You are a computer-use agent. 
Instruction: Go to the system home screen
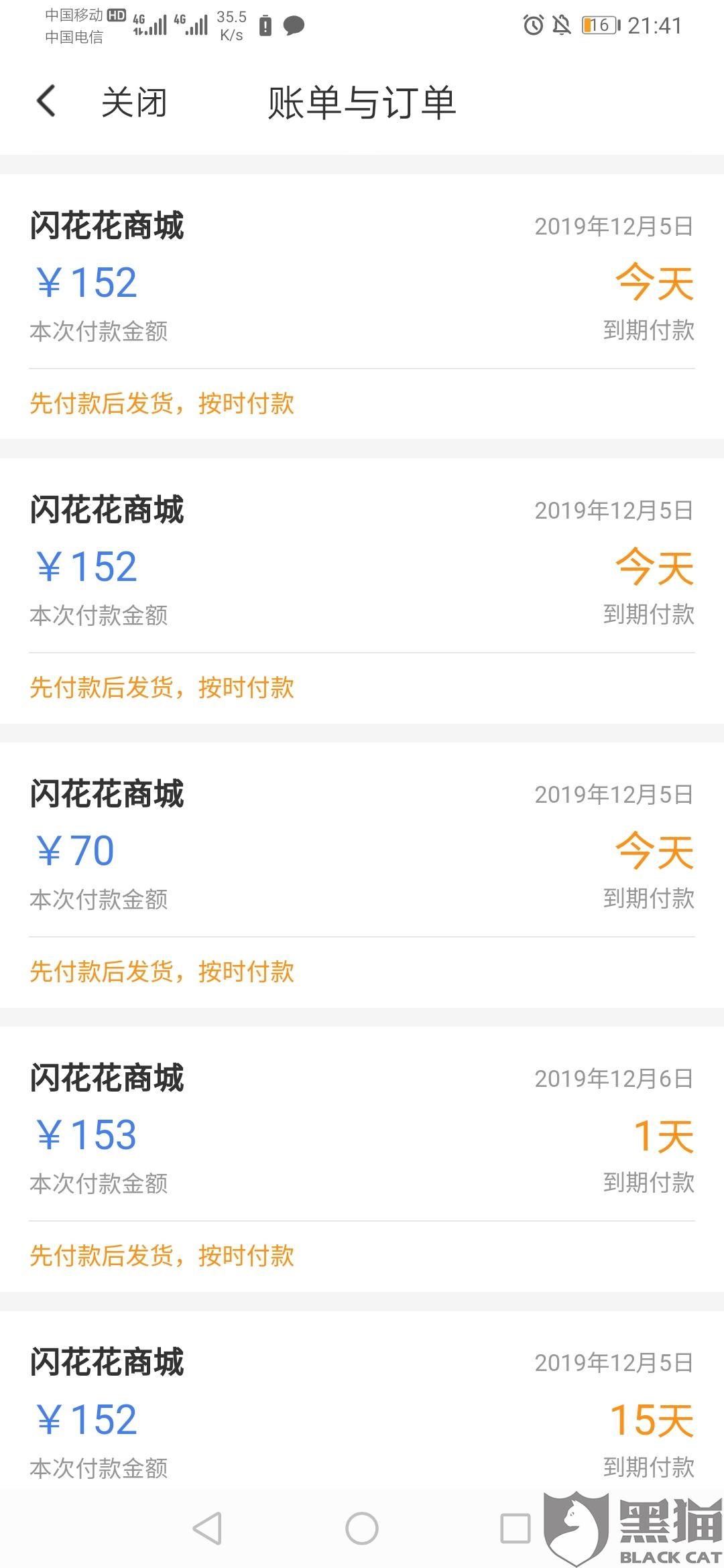[362, 1529]
